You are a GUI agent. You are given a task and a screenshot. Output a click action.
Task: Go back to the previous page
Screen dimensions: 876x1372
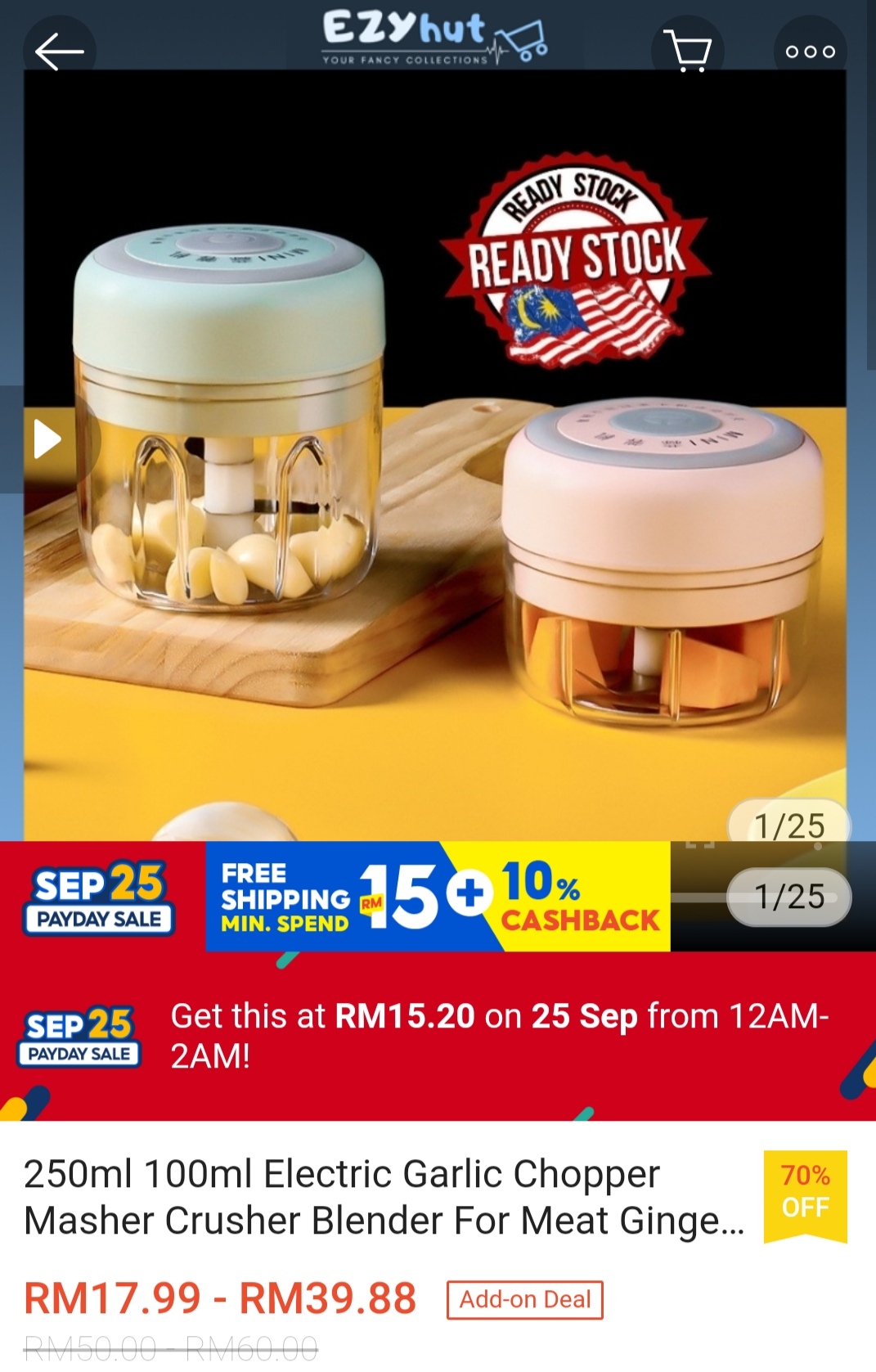click(59, 52)
